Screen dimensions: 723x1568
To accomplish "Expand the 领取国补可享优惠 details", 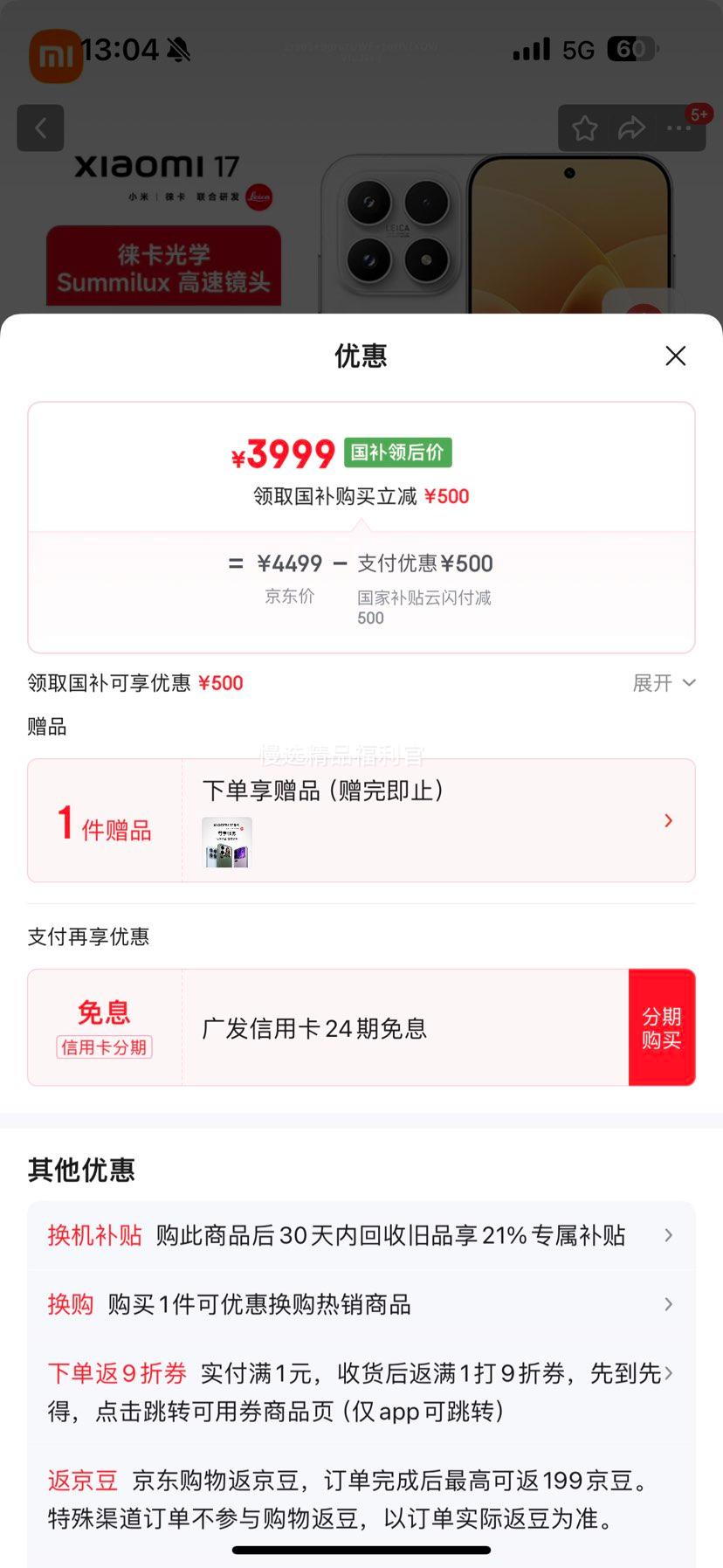I will tap(664, 683).
